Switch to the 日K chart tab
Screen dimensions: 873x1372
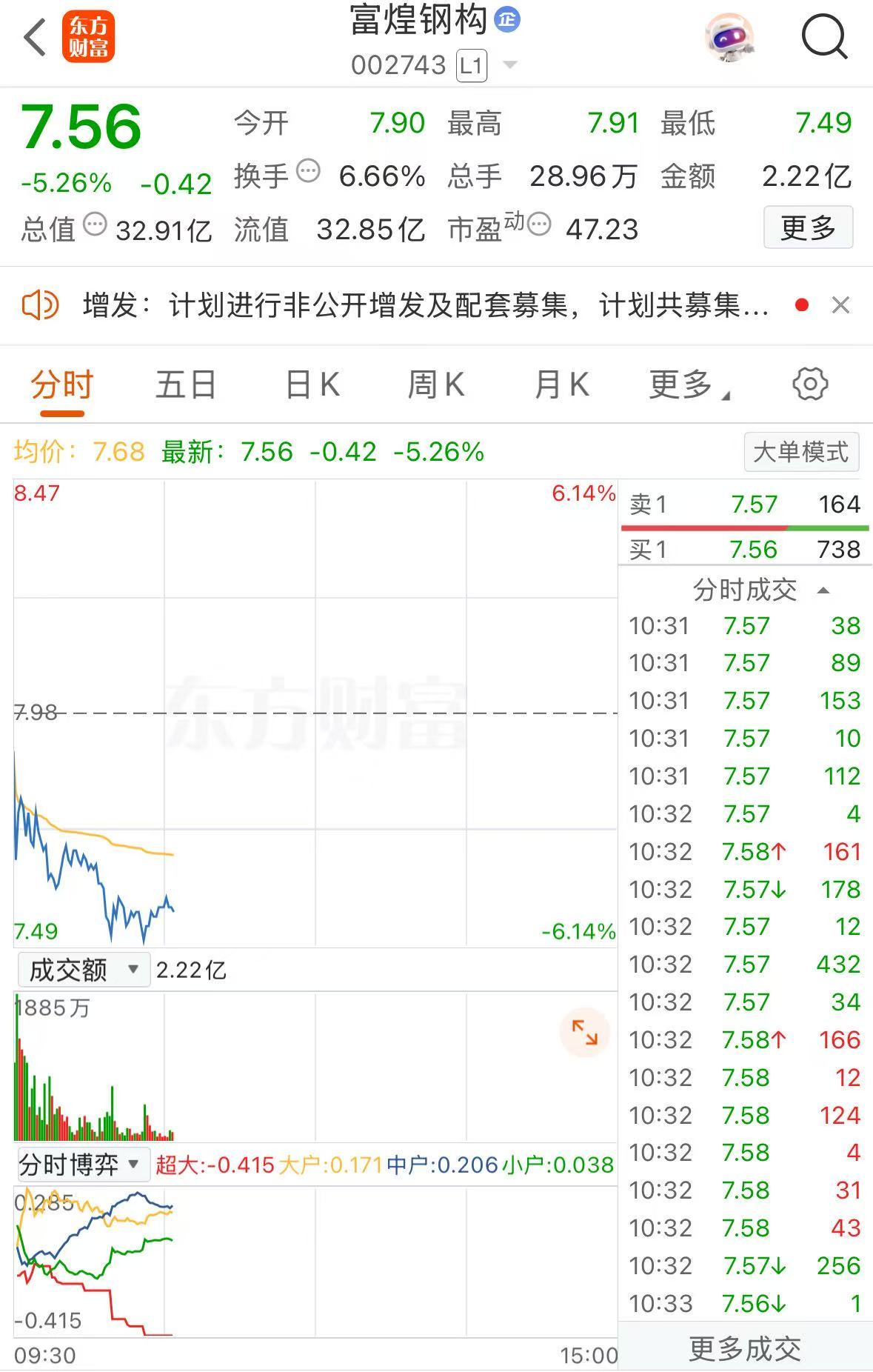(312, 385)
